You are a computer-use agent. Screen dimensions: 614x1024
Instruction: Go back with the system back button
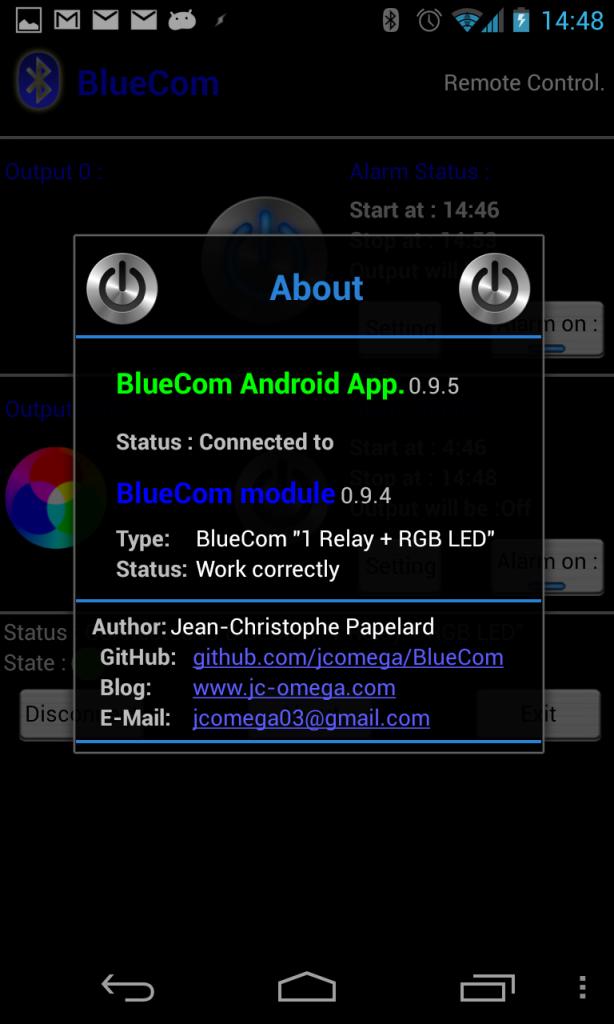(128, 988)
